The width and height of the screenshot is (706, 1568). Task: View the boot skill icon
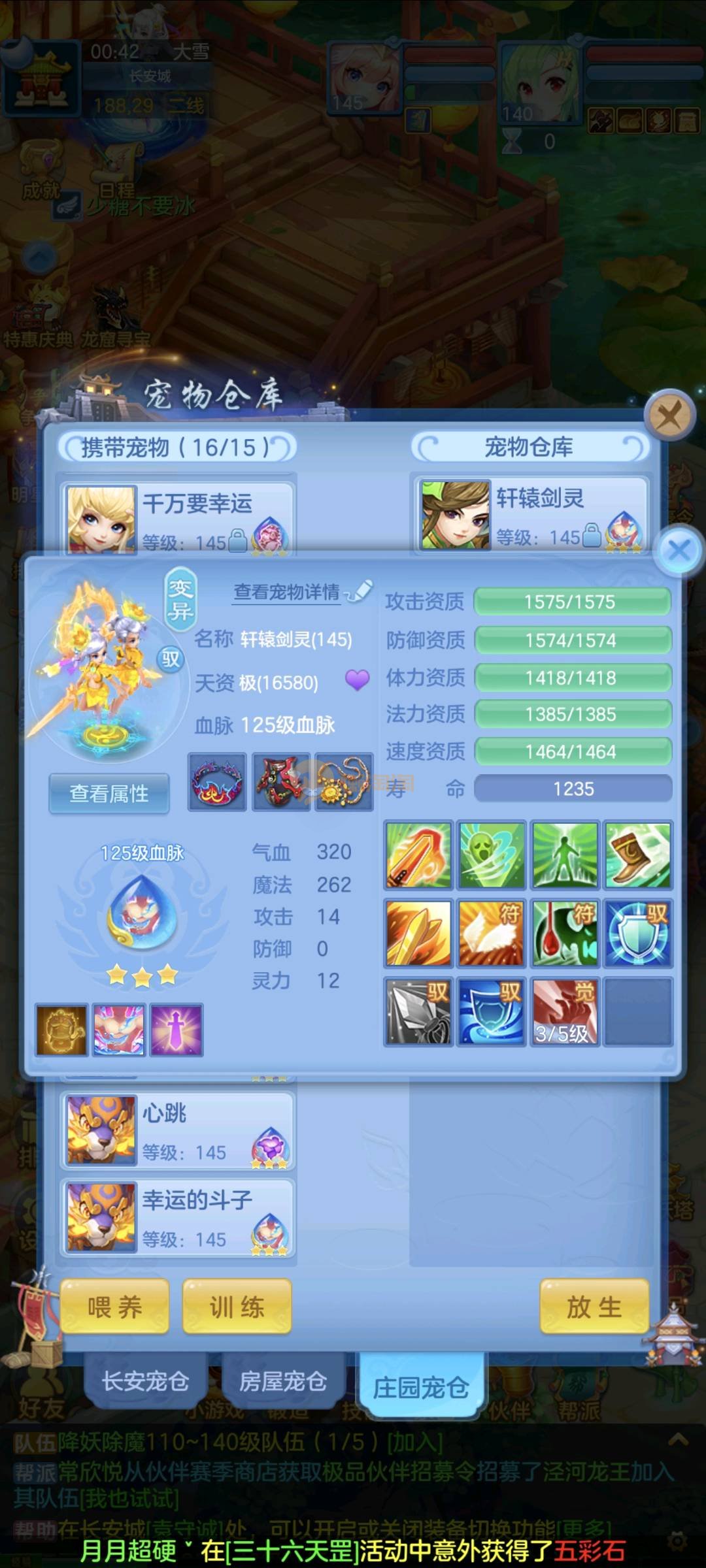[x=637, y=855]
